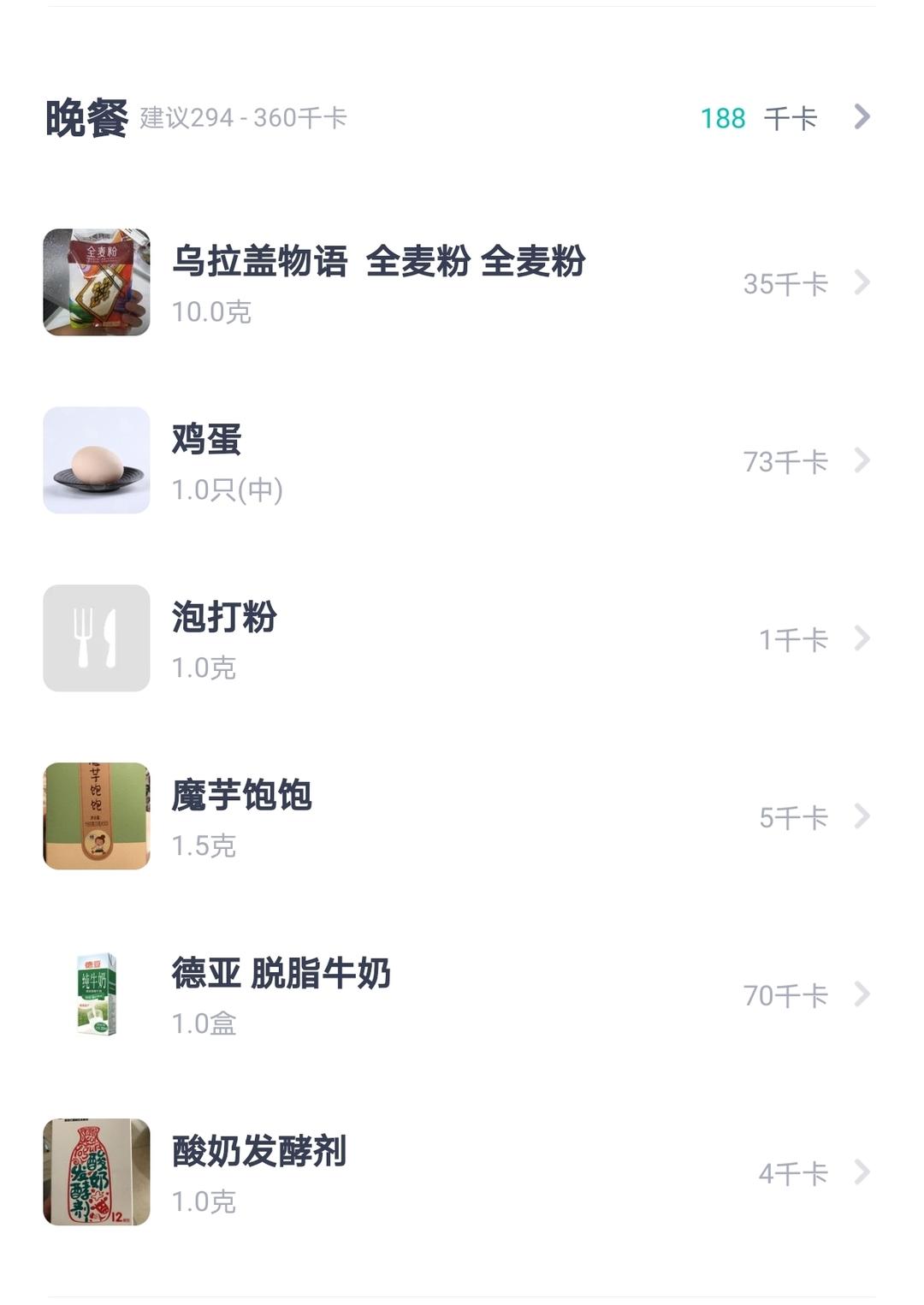Click the 35千卡 calorie value
924x1305 pixels.
785,284
